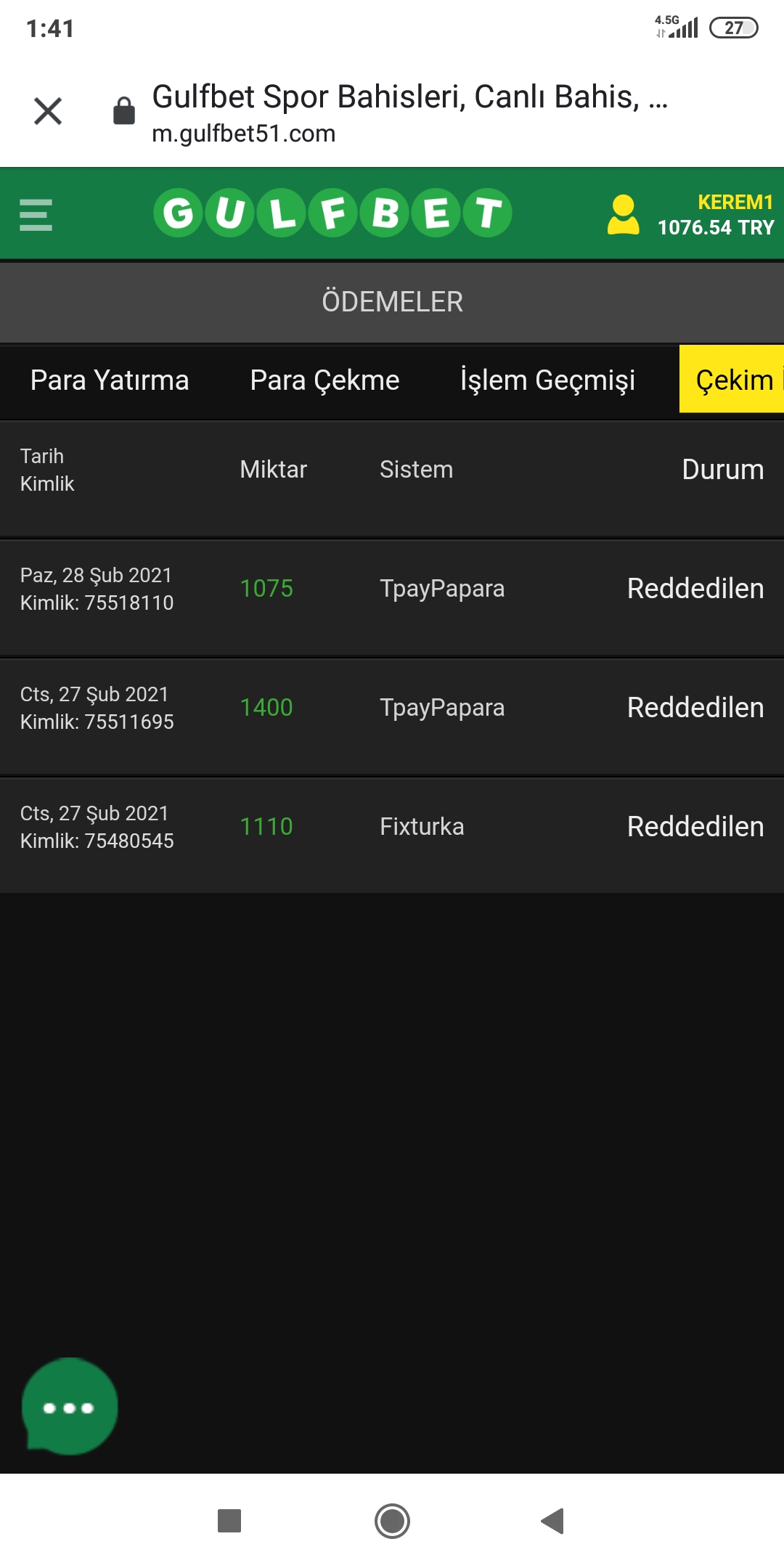The image size is (784, 1568).
Task: Close the in-app browser tab
Action: (48, 111)
